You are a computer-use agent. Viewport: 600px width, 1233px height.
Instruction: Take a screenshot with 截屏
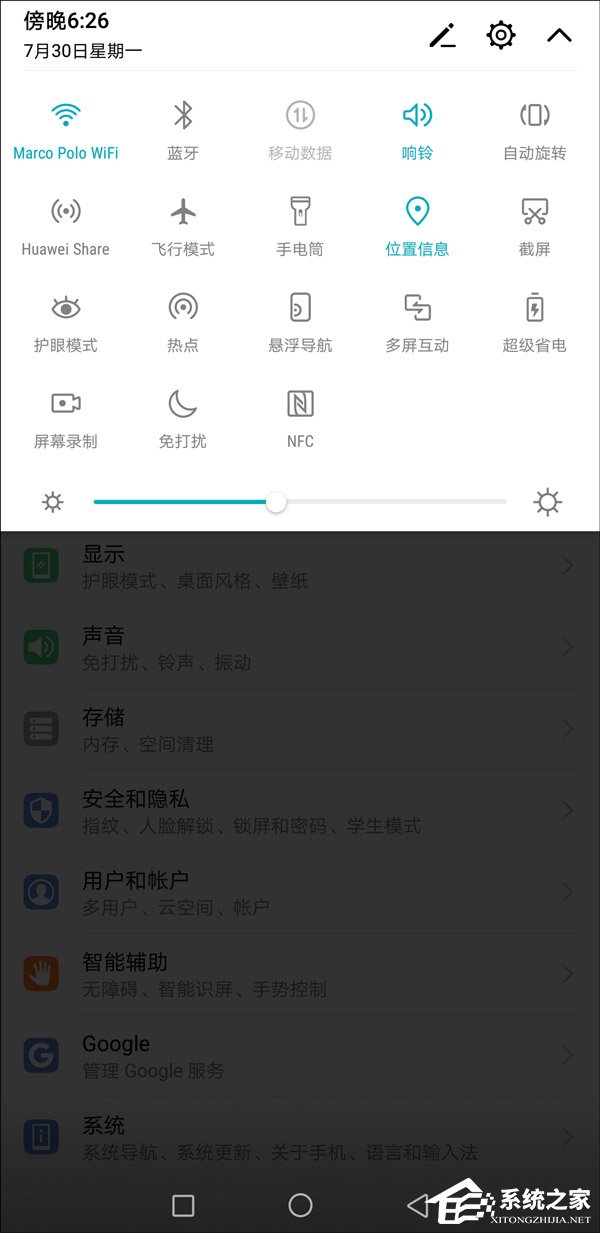click(535, 212)
